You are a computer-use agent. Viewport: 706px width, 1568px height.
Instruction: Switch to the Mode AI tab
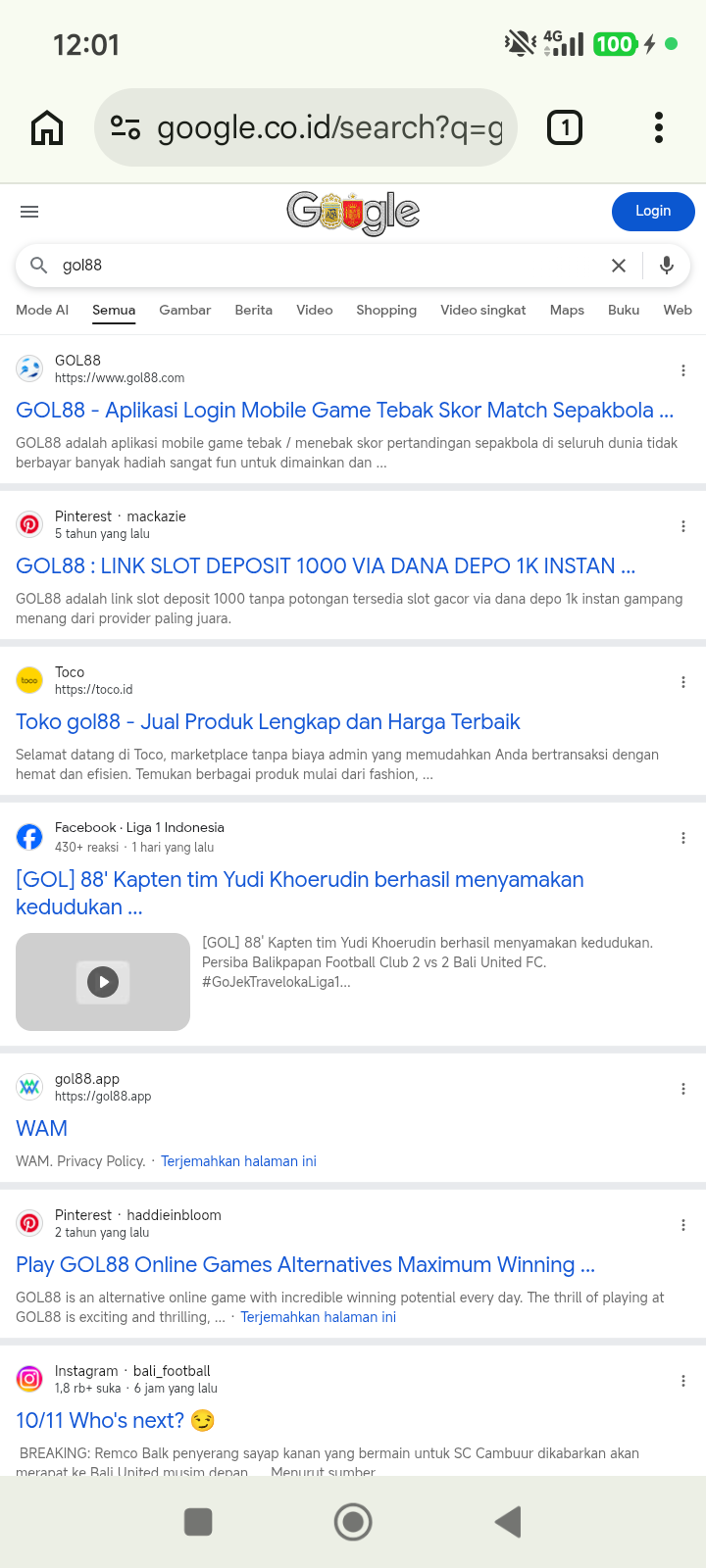(42, 310)
